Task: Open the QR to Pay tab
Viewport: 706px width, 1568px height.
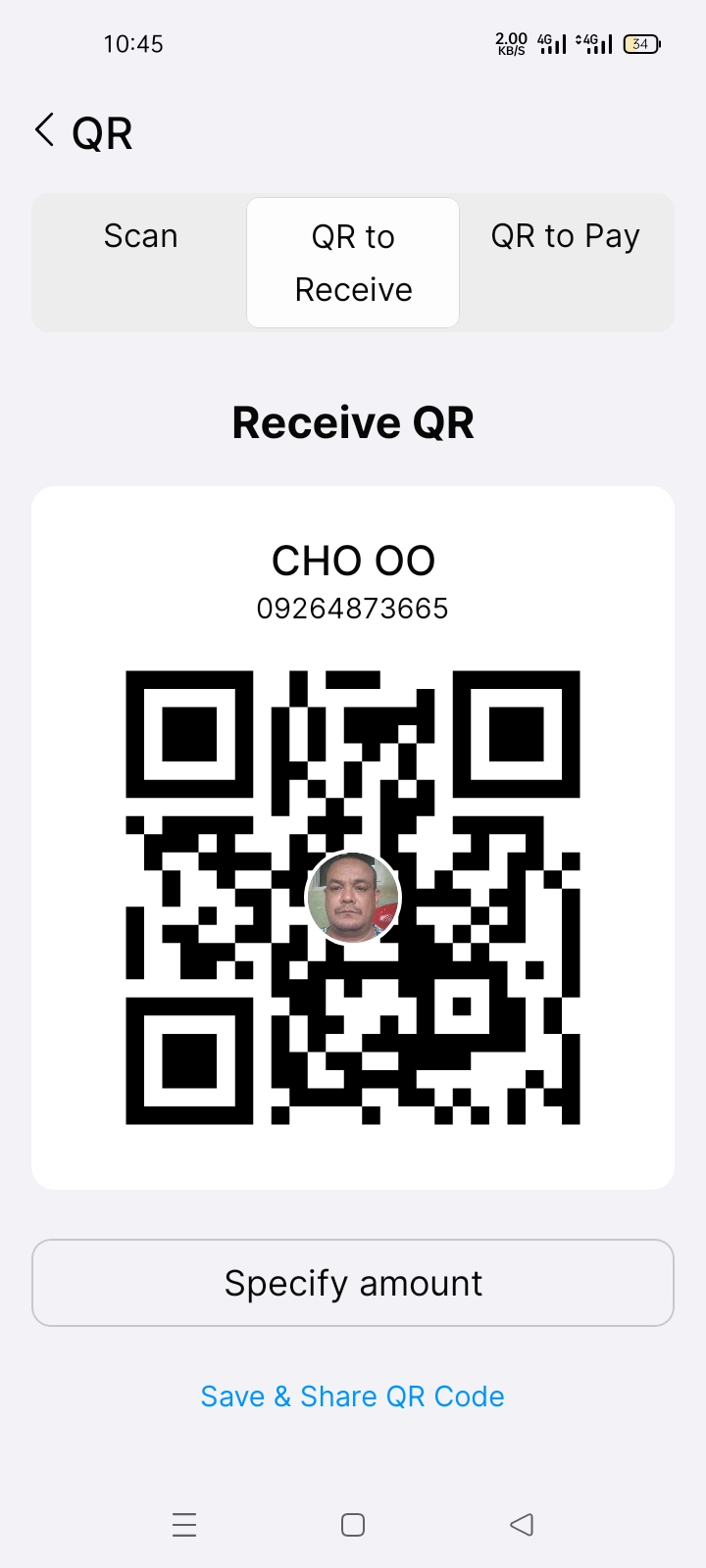Action: click(566, 236)
